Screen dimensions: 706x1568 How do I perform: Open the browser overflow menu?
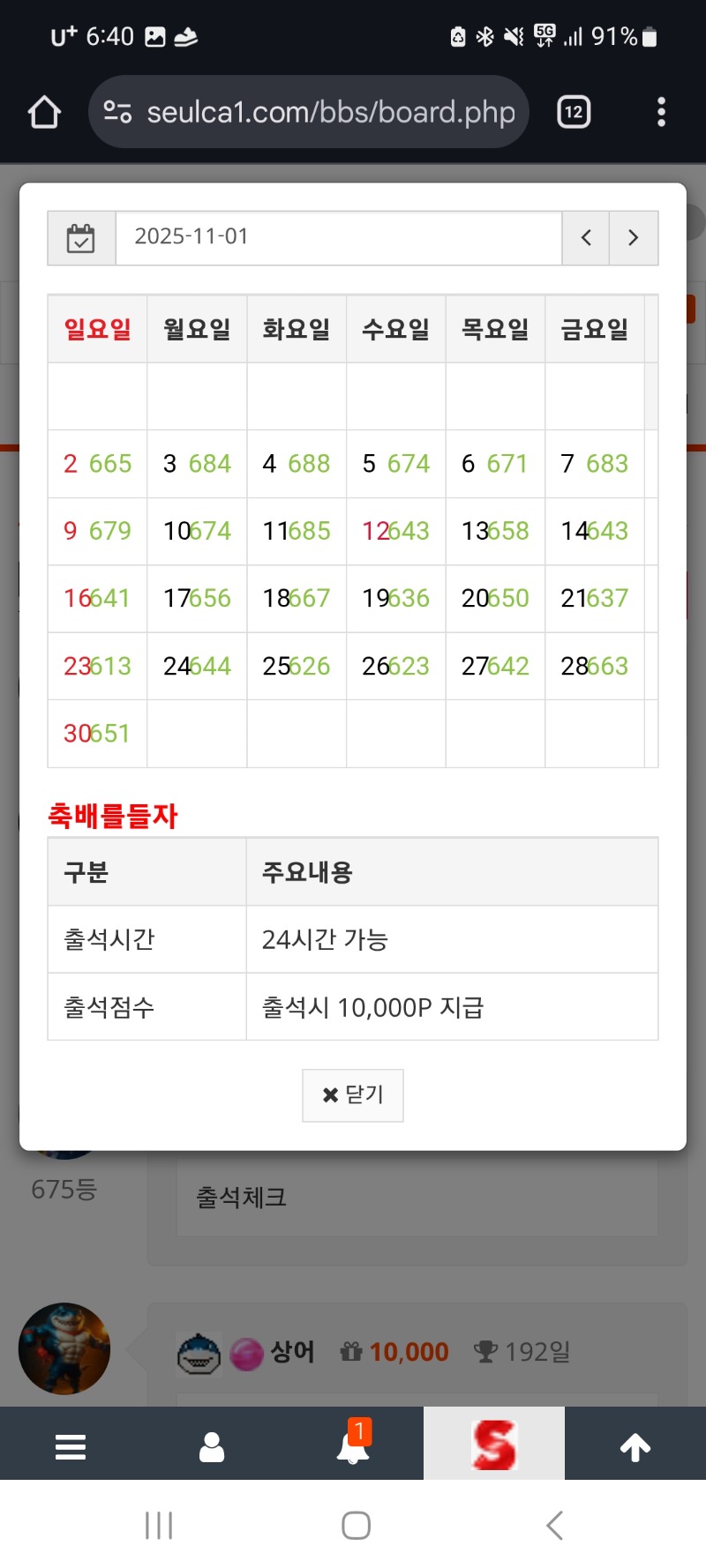661,112
